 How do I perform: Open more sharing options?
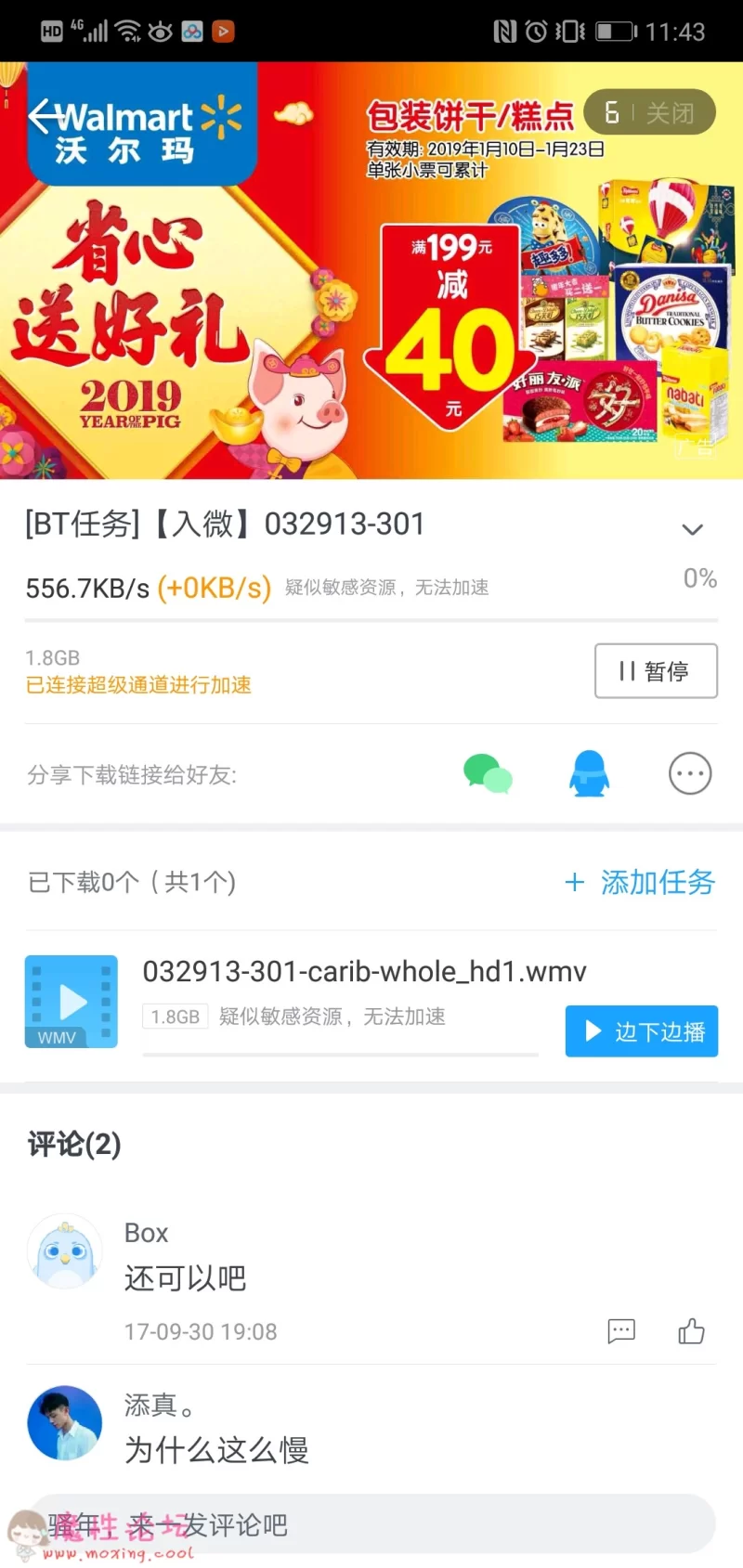[690, 773]
